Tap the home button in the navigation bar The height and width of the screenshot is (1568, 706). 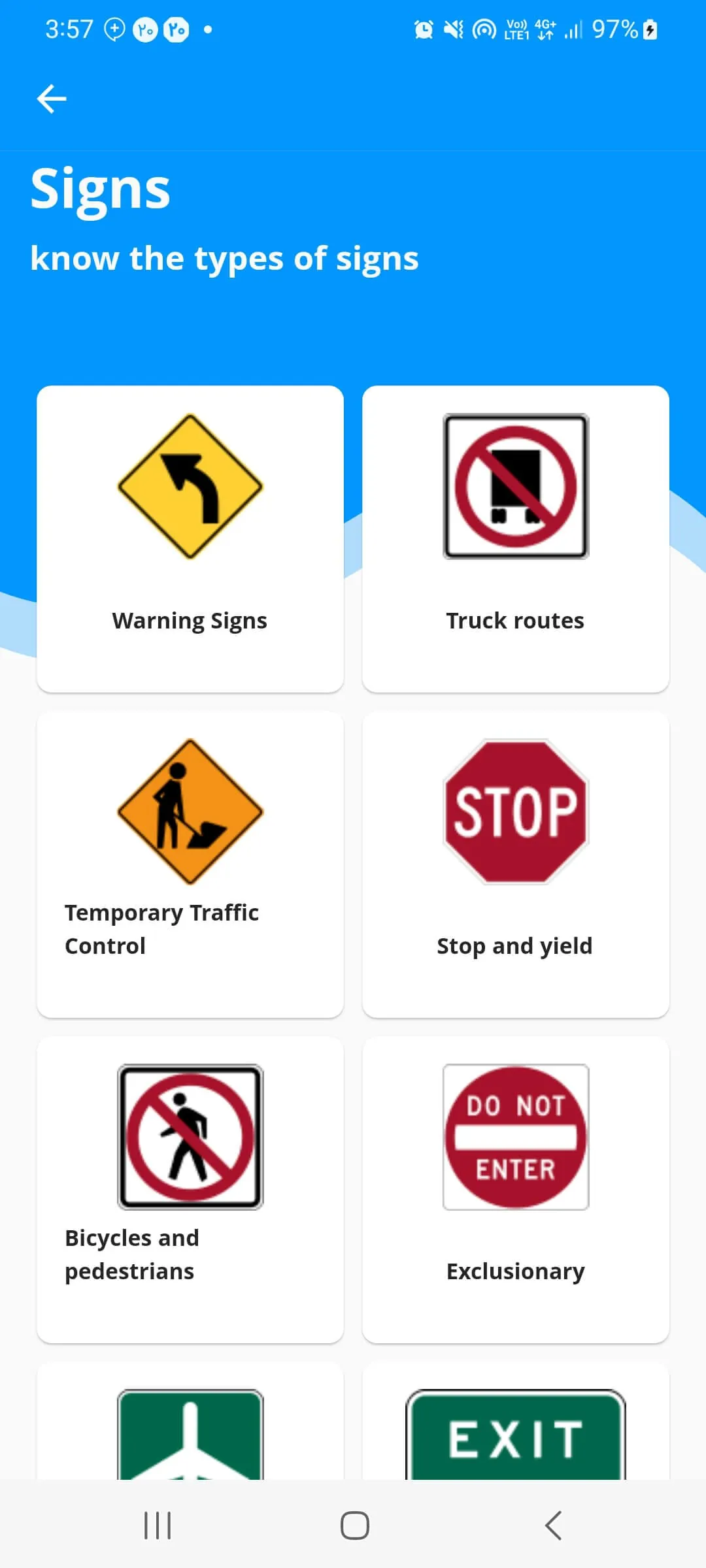pyautogui.click(x=353, y=1526)
